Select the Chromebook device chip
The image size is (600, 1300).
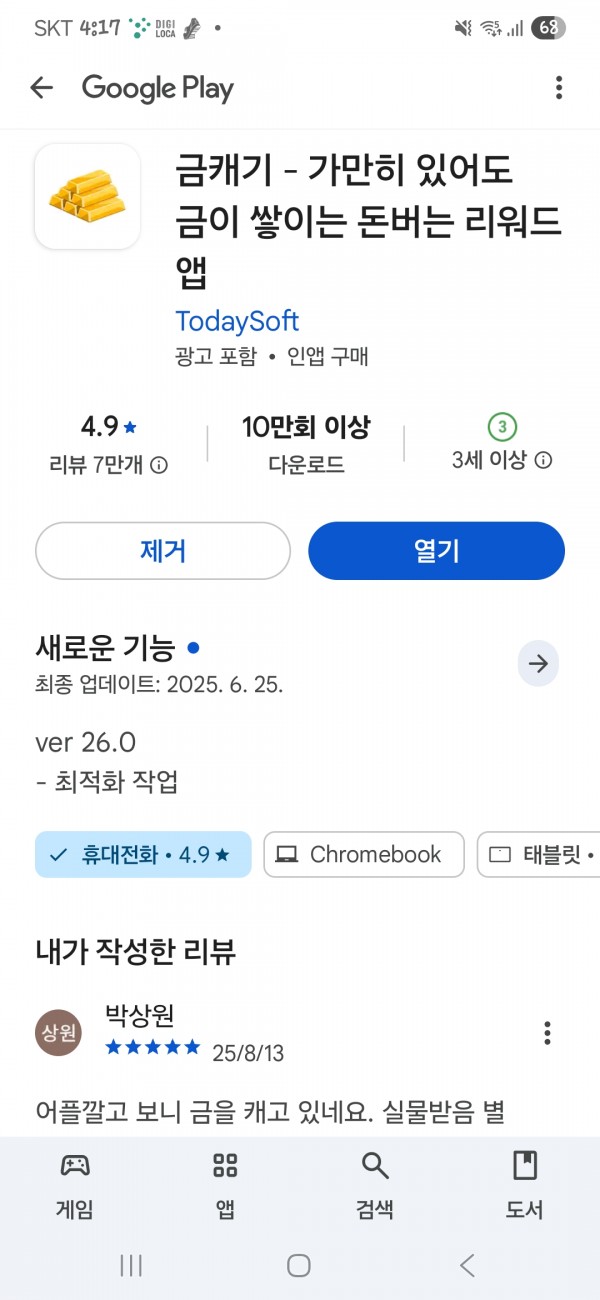[x=364, y=855]
